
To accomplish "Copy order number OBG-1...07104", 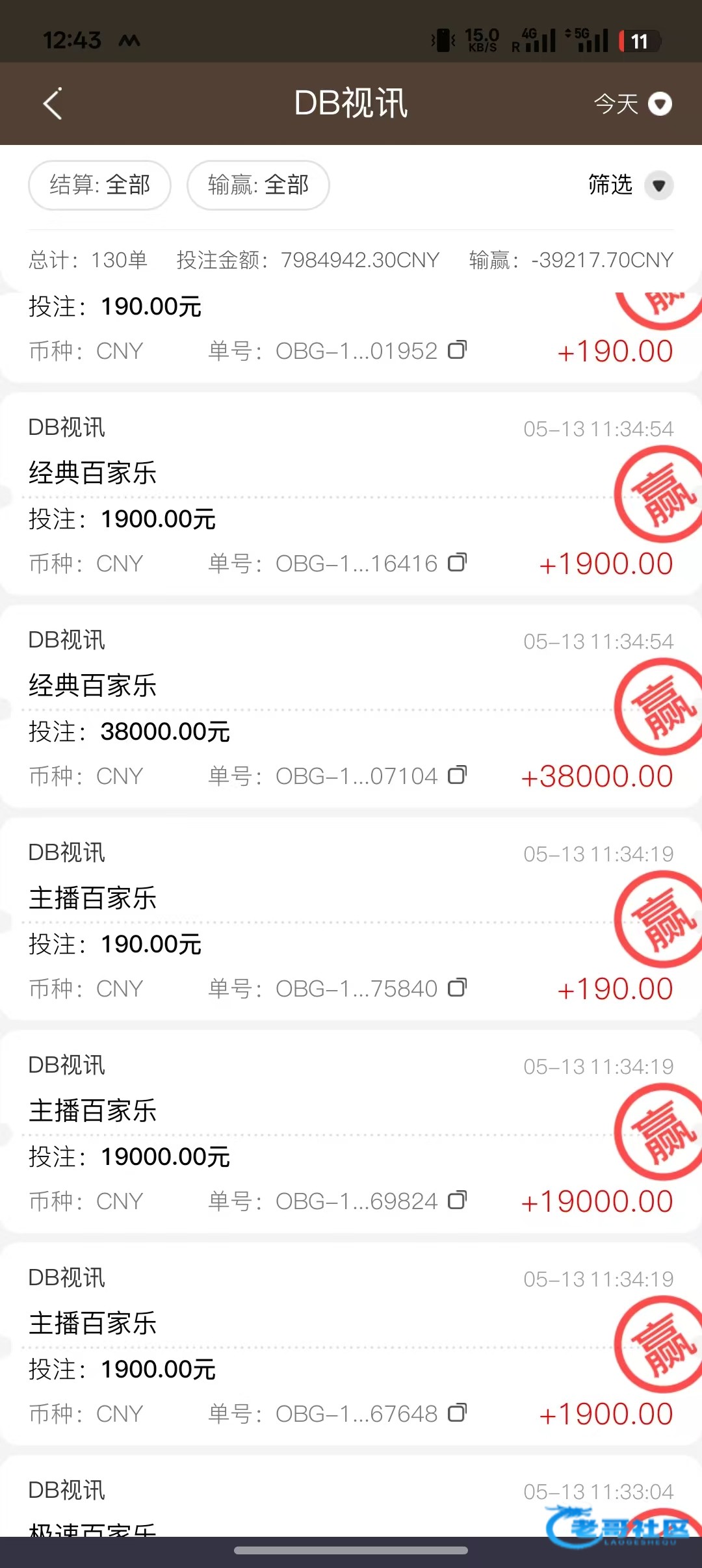I will click(458, 776).
